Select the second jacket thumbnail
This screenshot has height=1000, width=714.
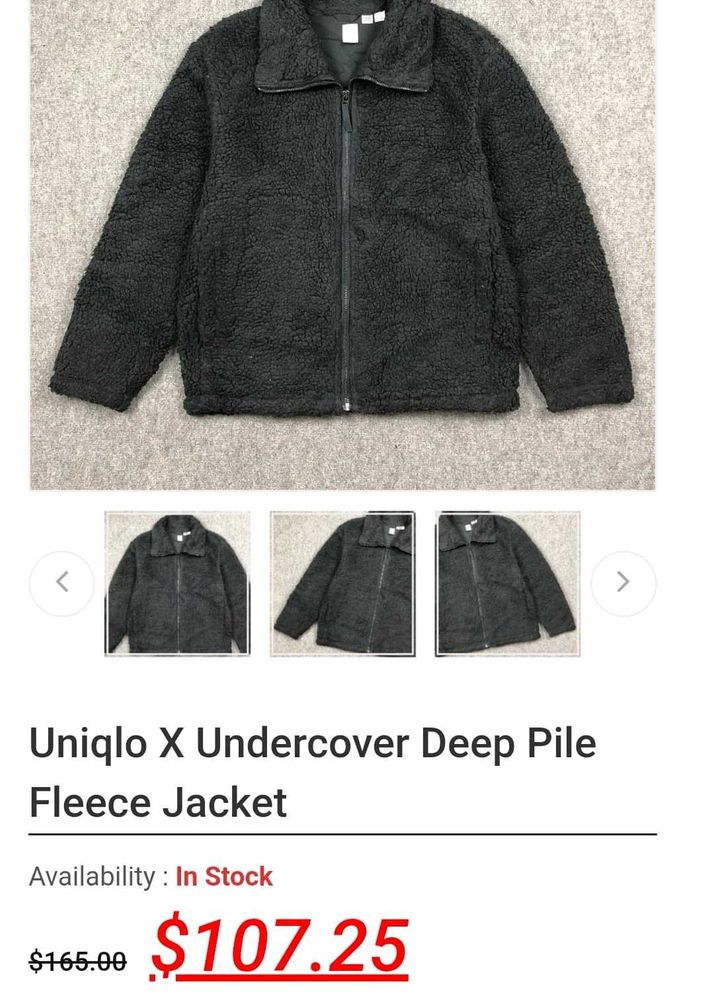tap(342, 583)
